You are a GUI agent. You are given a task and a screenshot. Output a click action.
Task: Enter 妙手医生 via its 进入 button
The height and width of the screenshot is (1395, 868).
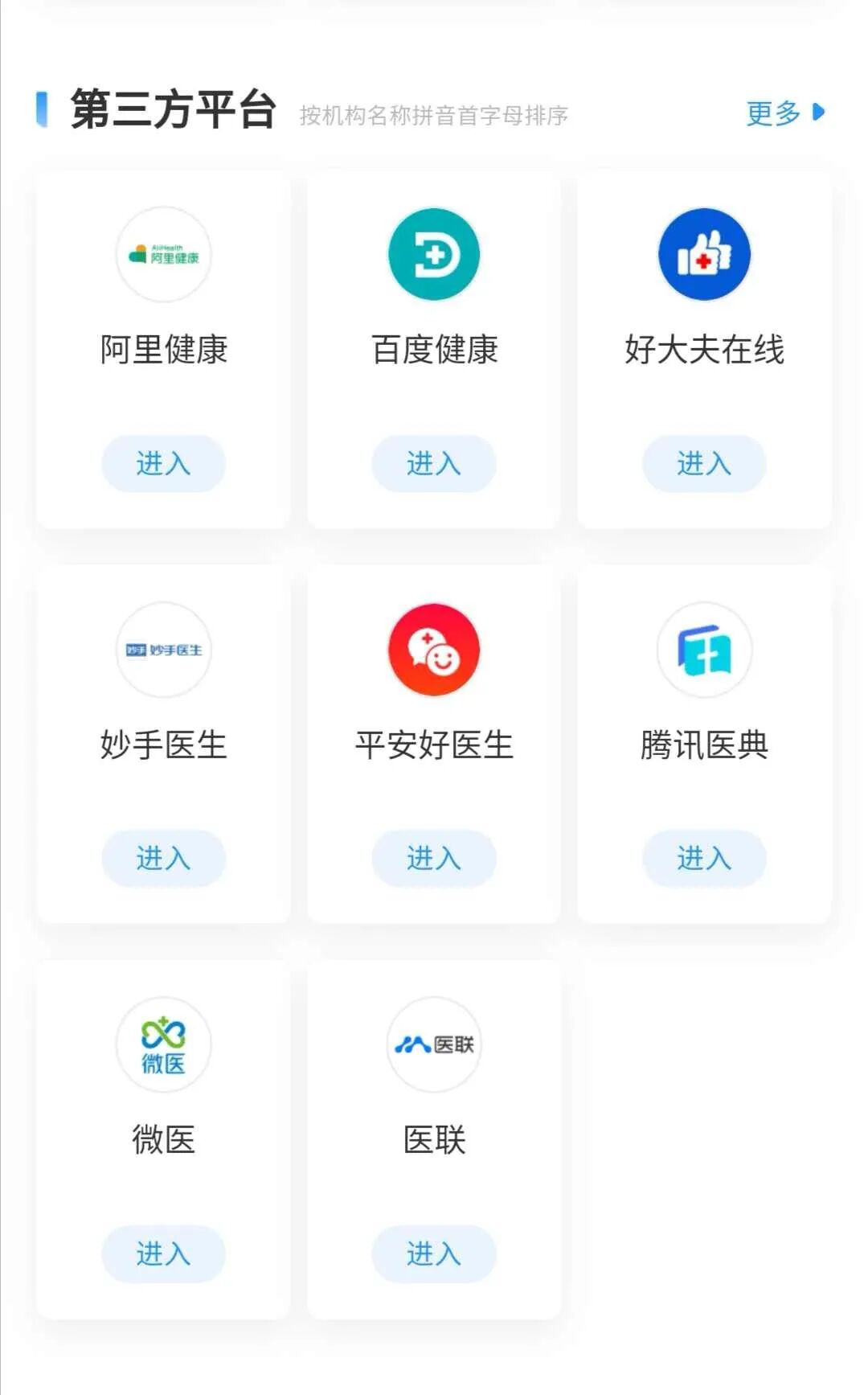[163, 859]
